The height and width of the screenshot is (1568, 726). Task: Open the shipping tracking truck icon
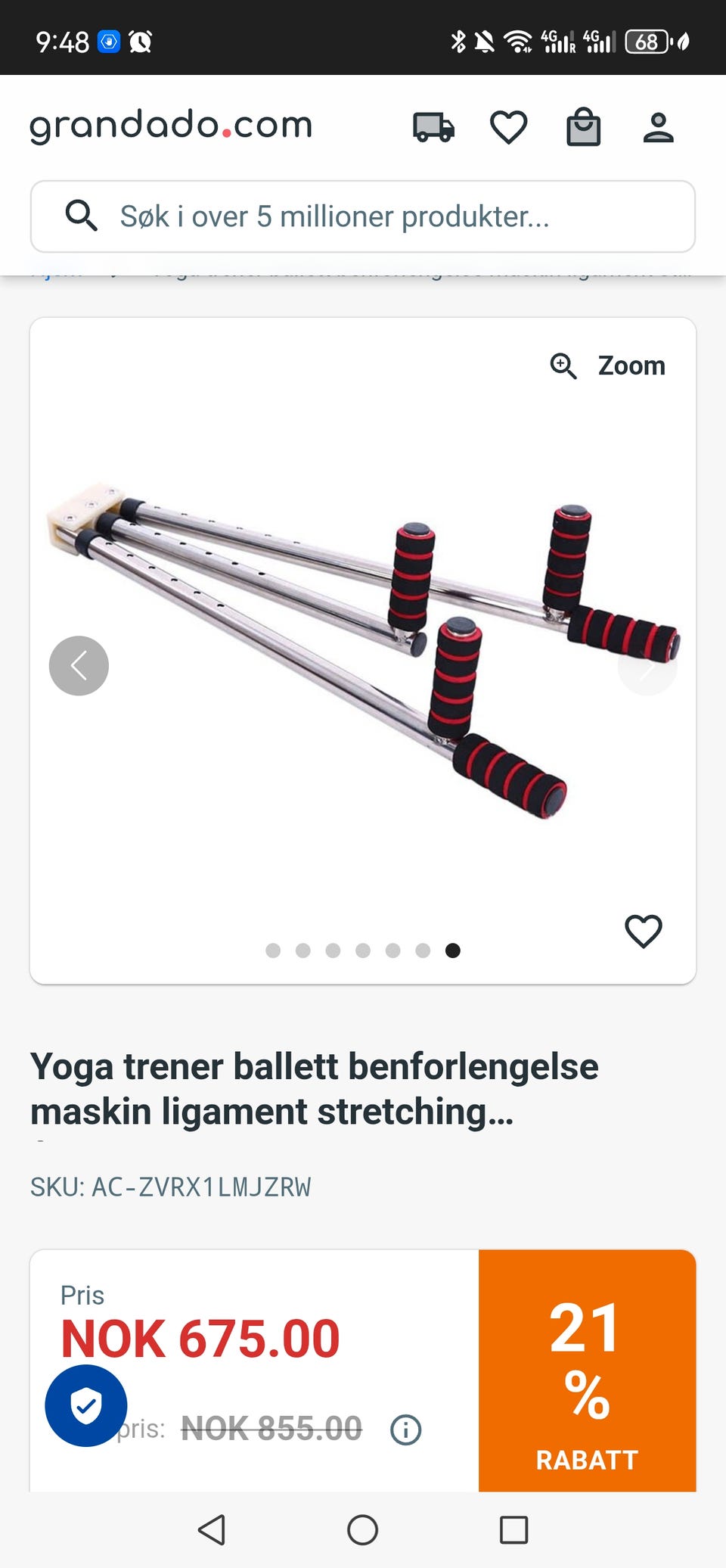(x=432, y=126)
